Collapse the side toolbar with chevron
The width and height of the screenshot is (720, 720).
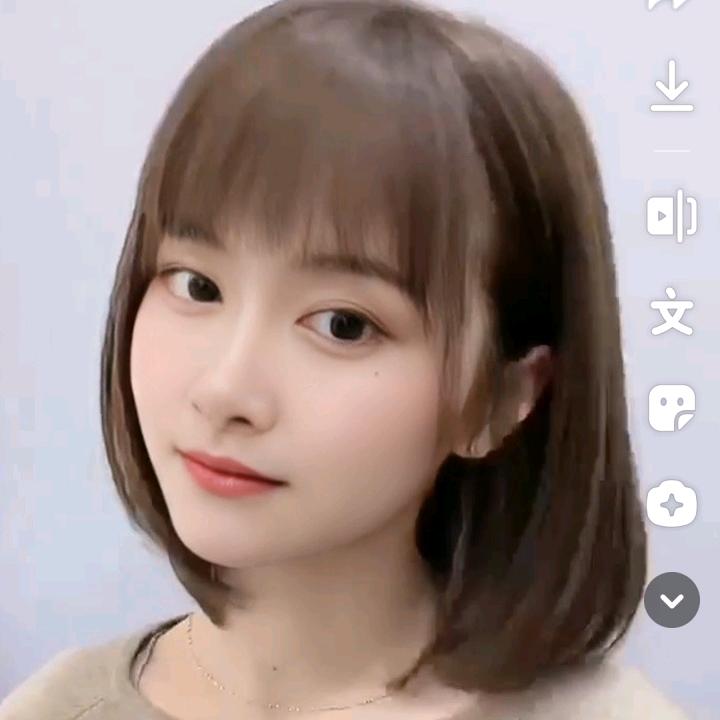coord(672,600)
